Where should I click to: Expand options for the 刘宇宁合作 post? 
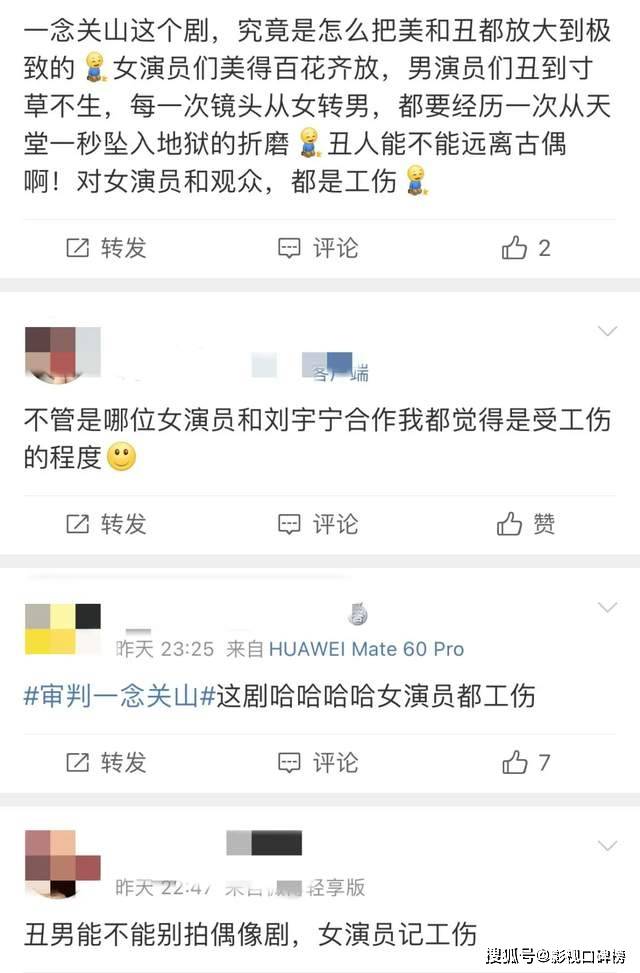tap(607, 331)
